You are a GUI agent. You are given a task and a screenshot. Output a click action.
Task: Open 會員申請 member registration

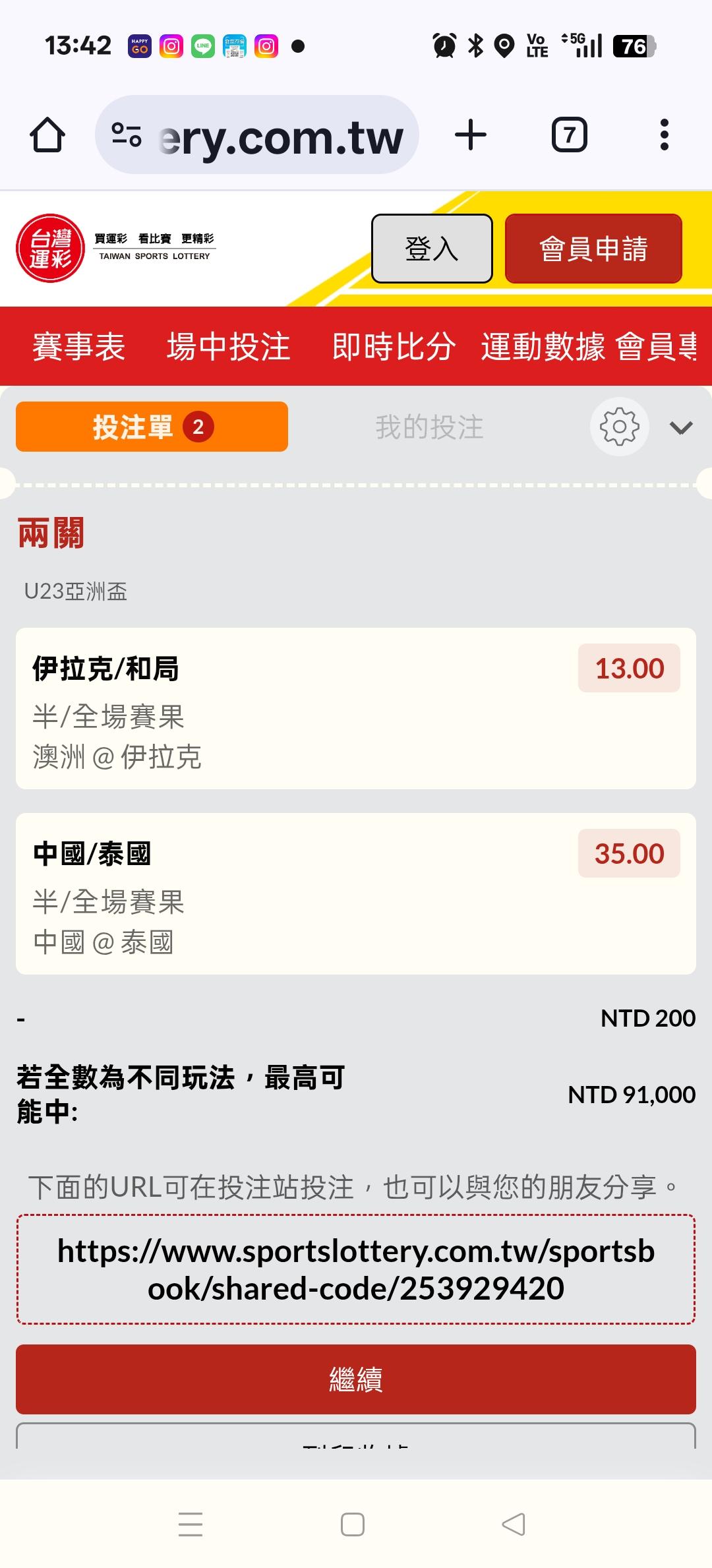593,249
